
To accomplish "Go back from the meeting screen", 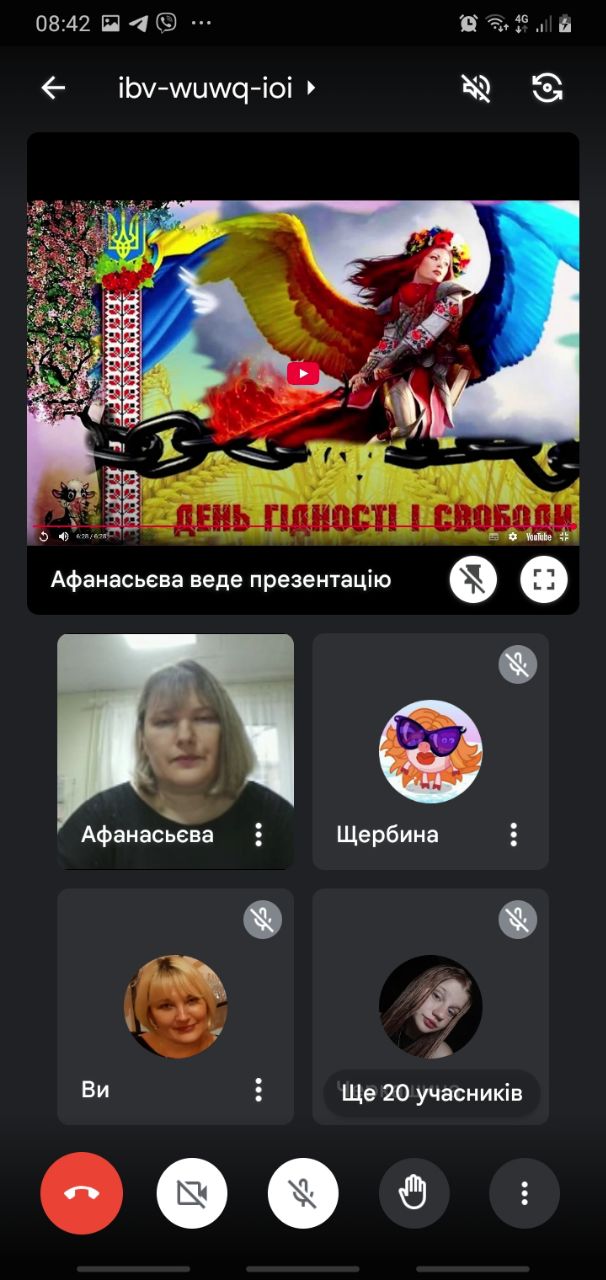I will coord(53,88).
